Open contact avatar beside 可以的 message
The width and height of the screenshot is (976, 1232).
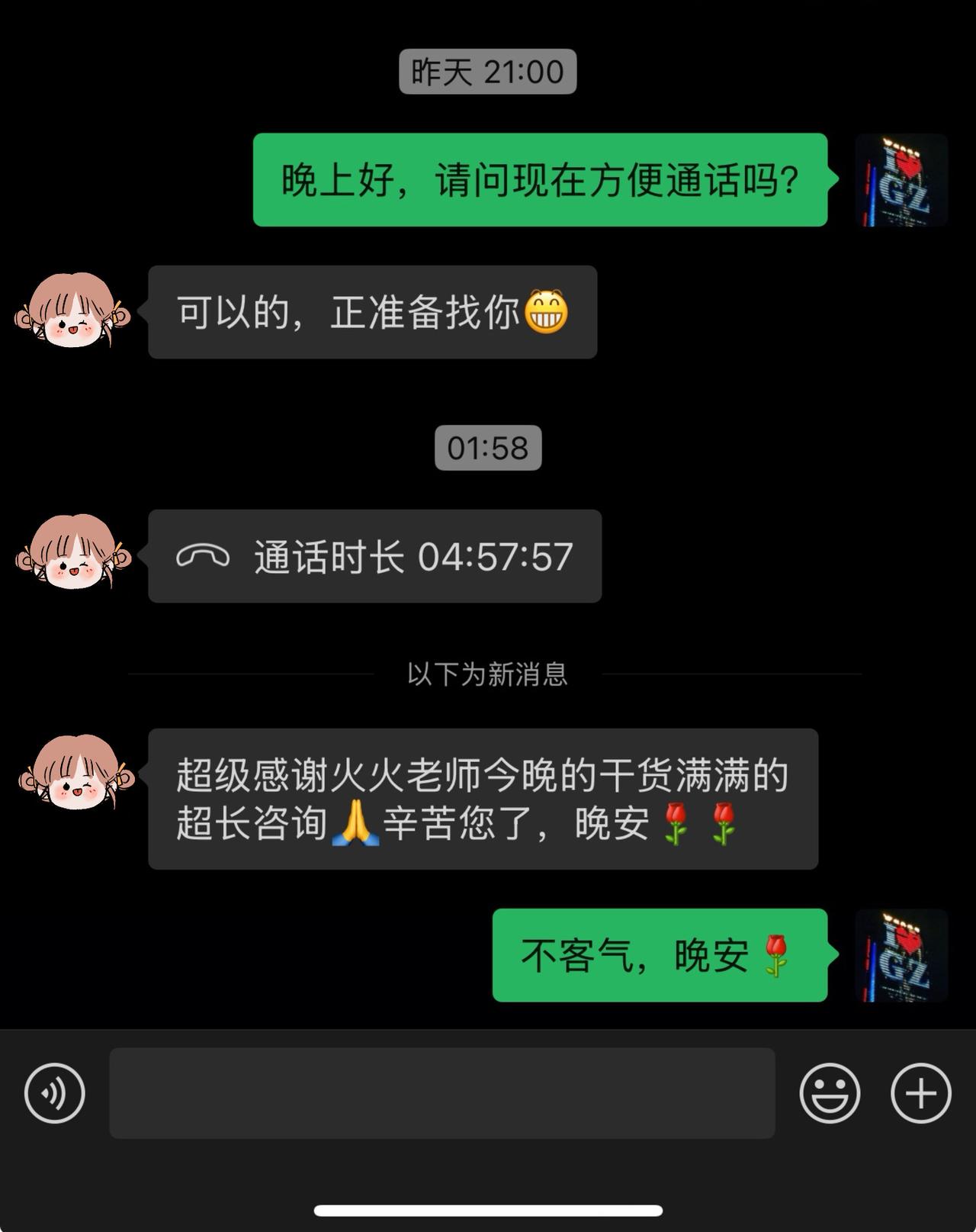pos(72,311)
